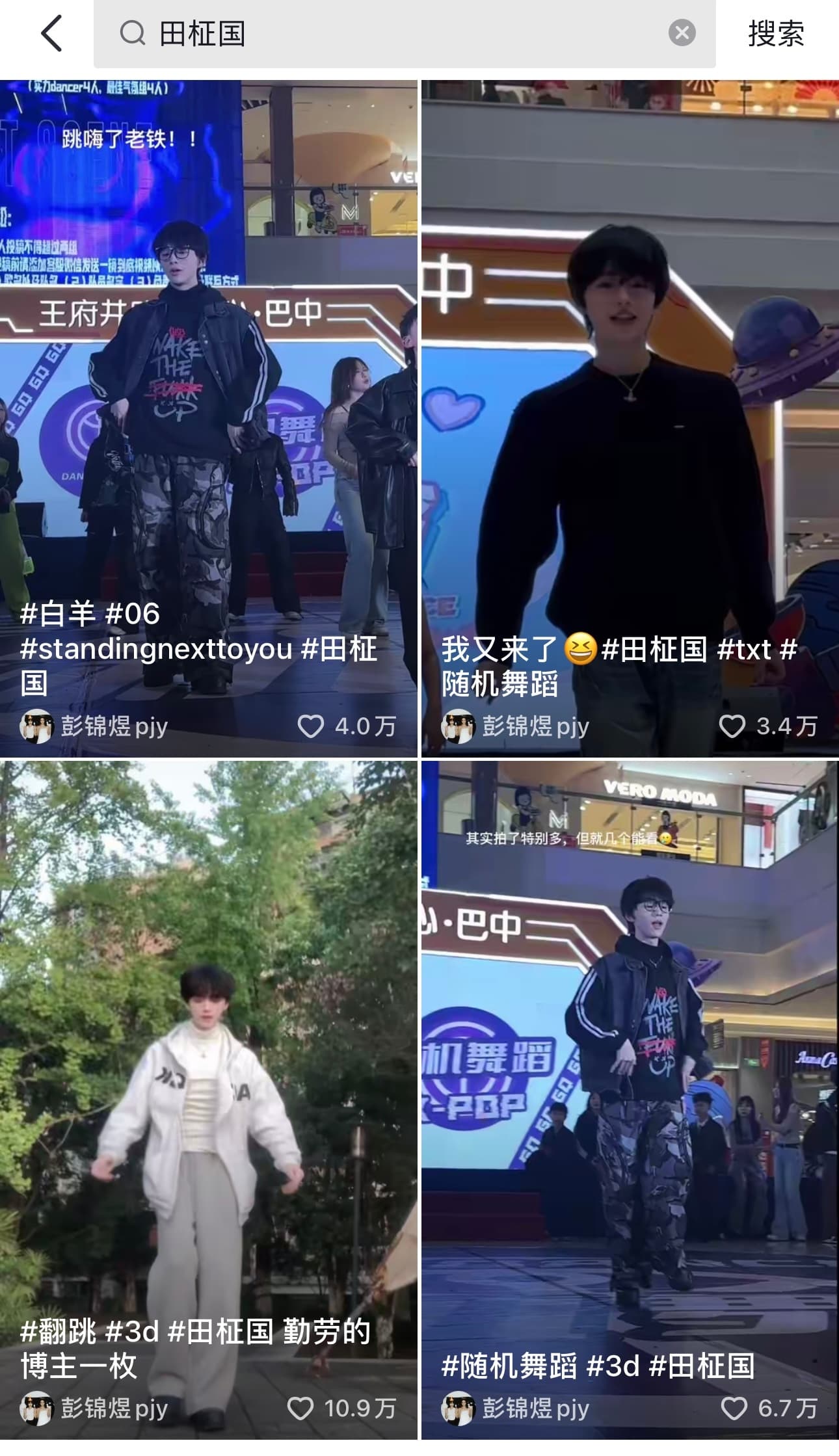Screen dimensions: 839x1456
Task: Go back using the back arrow
Action: click(x=51, y=33)
